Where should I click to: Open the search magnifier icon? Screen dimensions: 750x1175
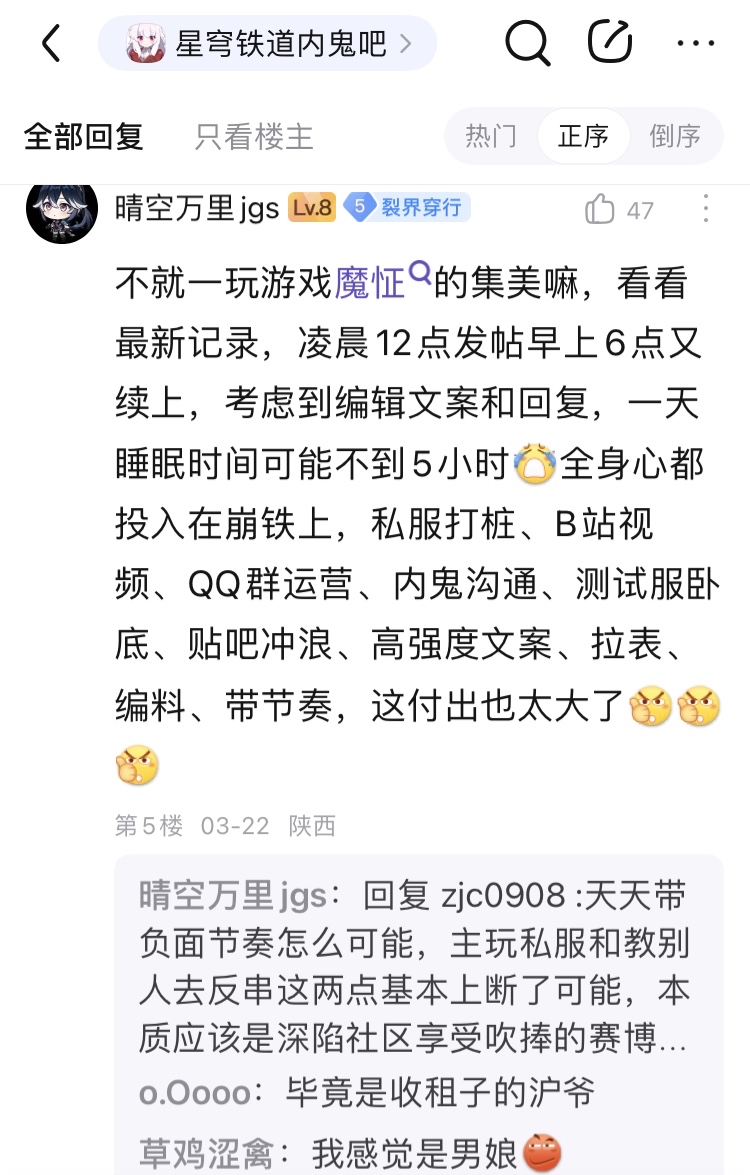pos(527,43)
